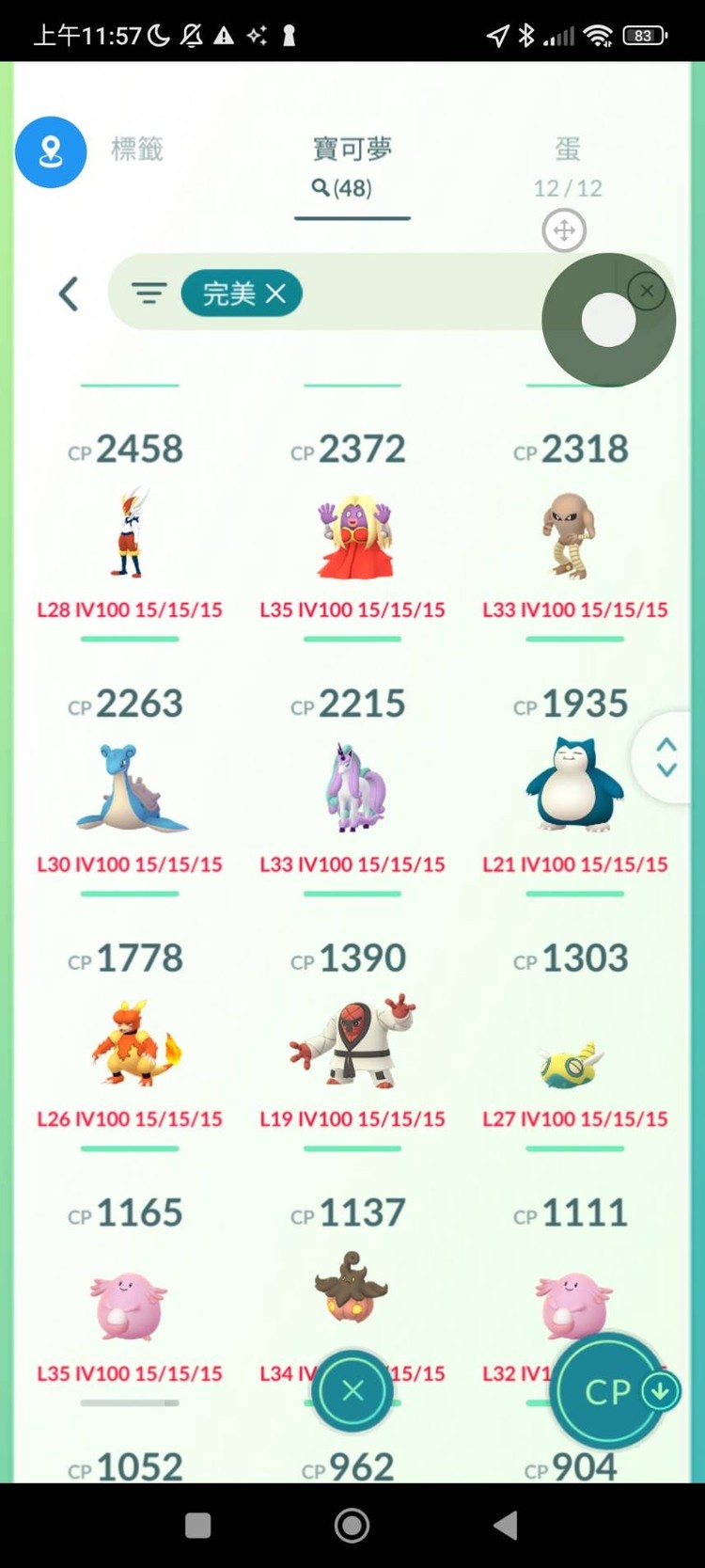
Task: Close the floating joystick overlay
Action: point(647,291)
